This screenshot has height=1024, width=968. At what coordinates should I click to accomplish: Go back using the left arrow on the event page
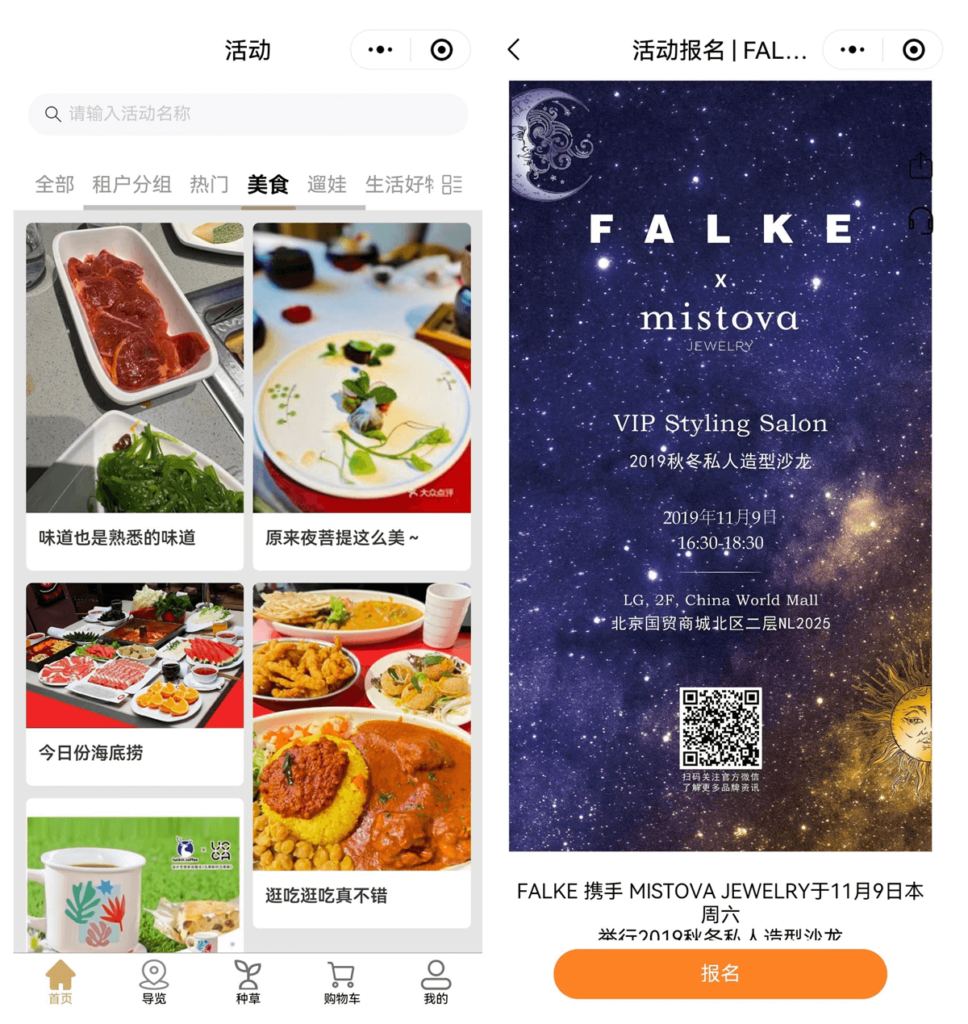point(515,49)
